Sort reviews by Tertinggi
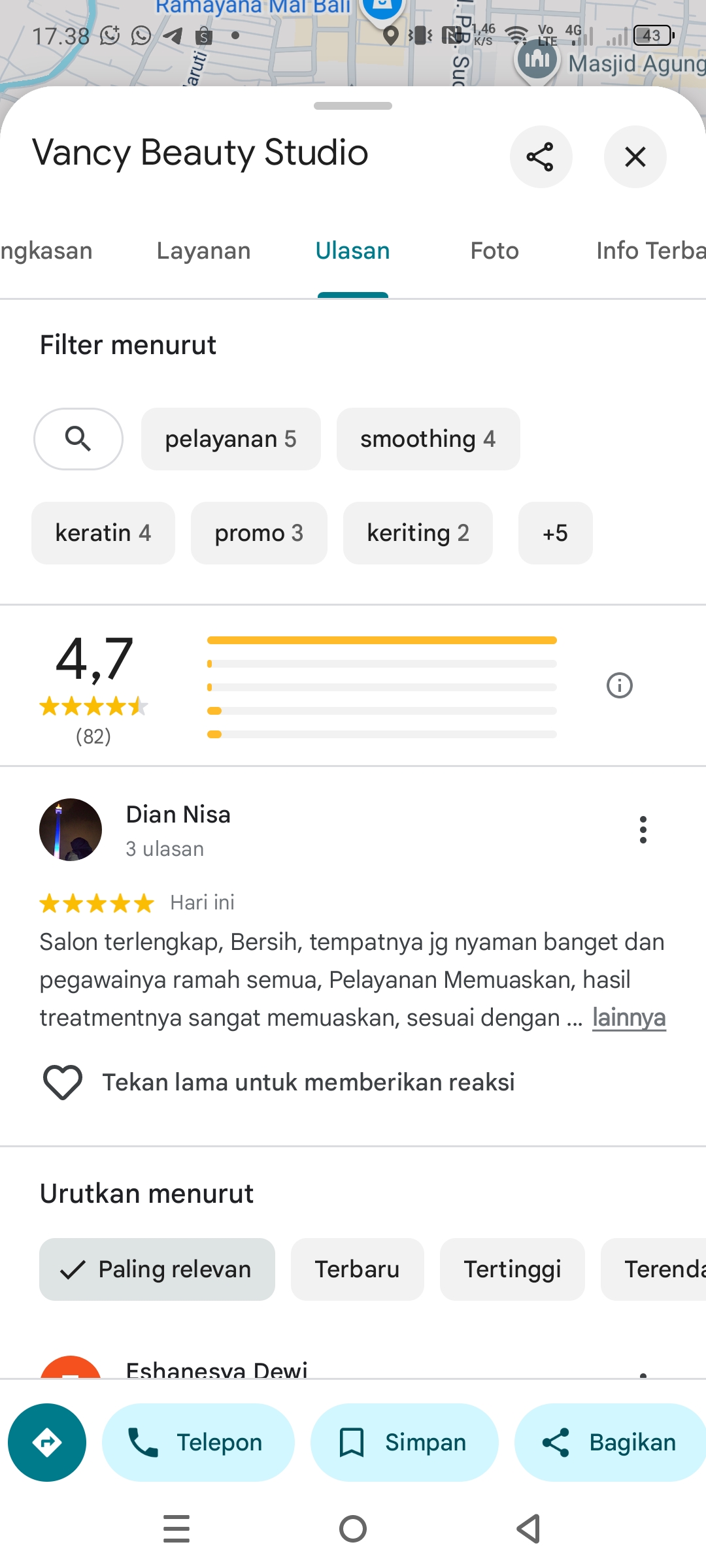 coord(513,1269)
